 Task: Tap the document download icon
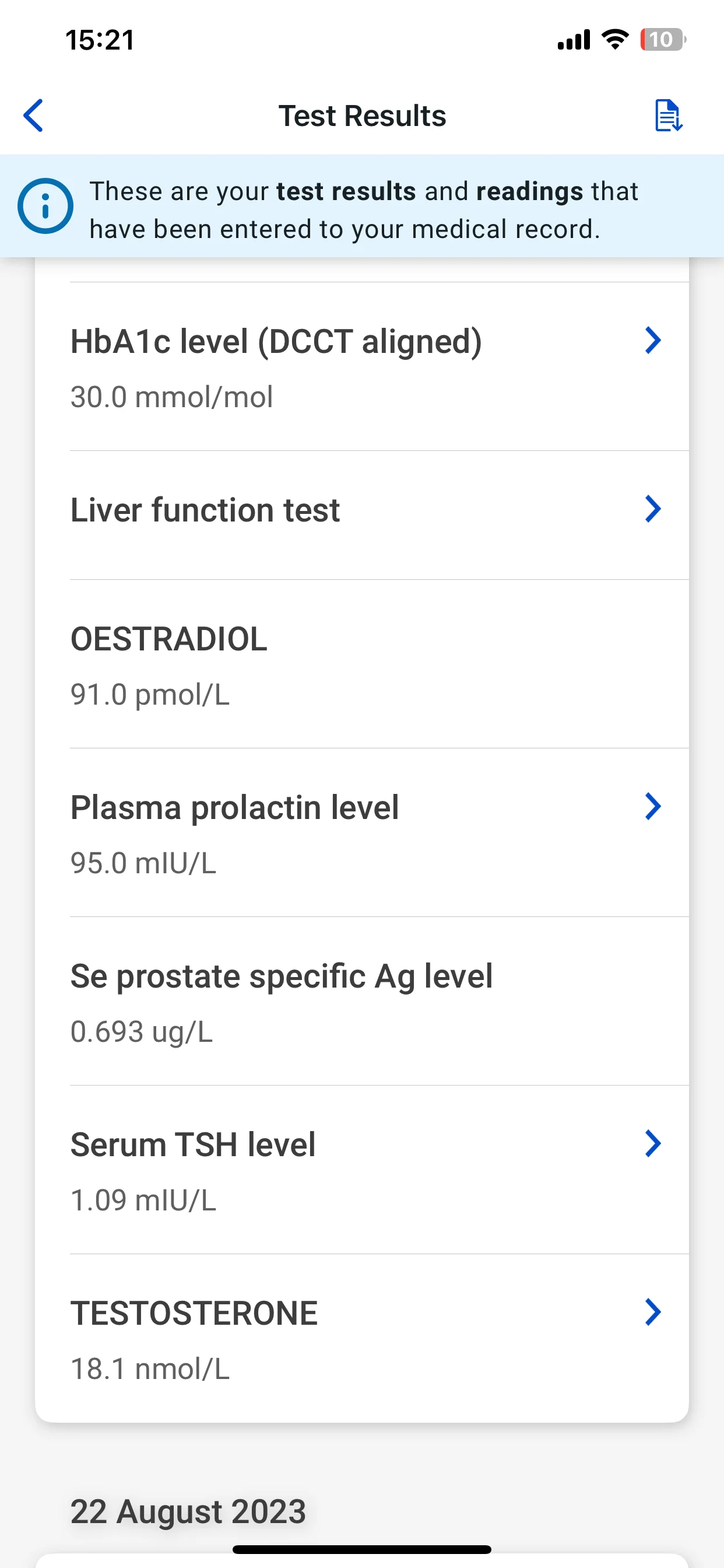pos(668,116)
